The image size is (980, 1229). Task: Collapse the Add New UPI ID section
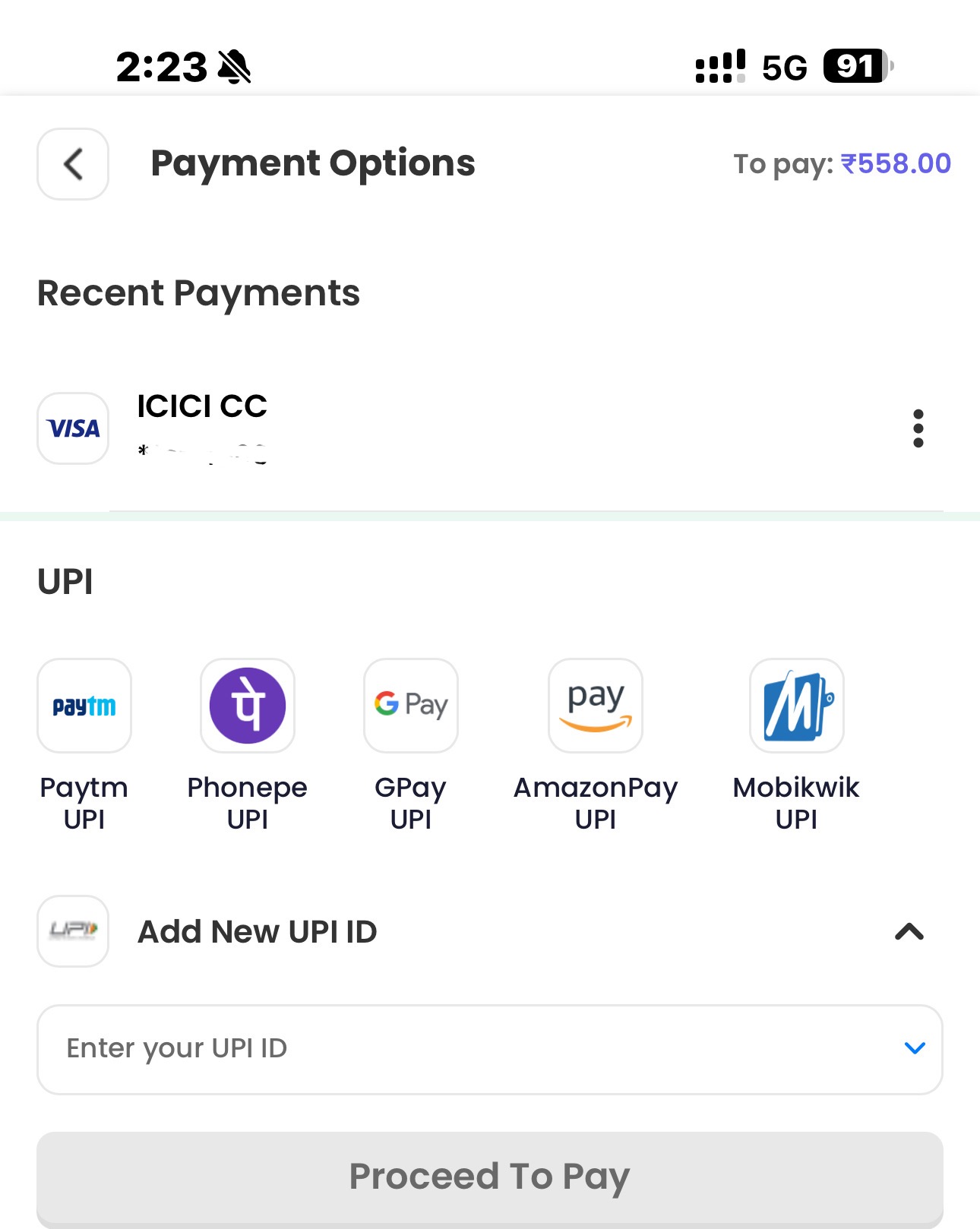[x=909, y=932]
